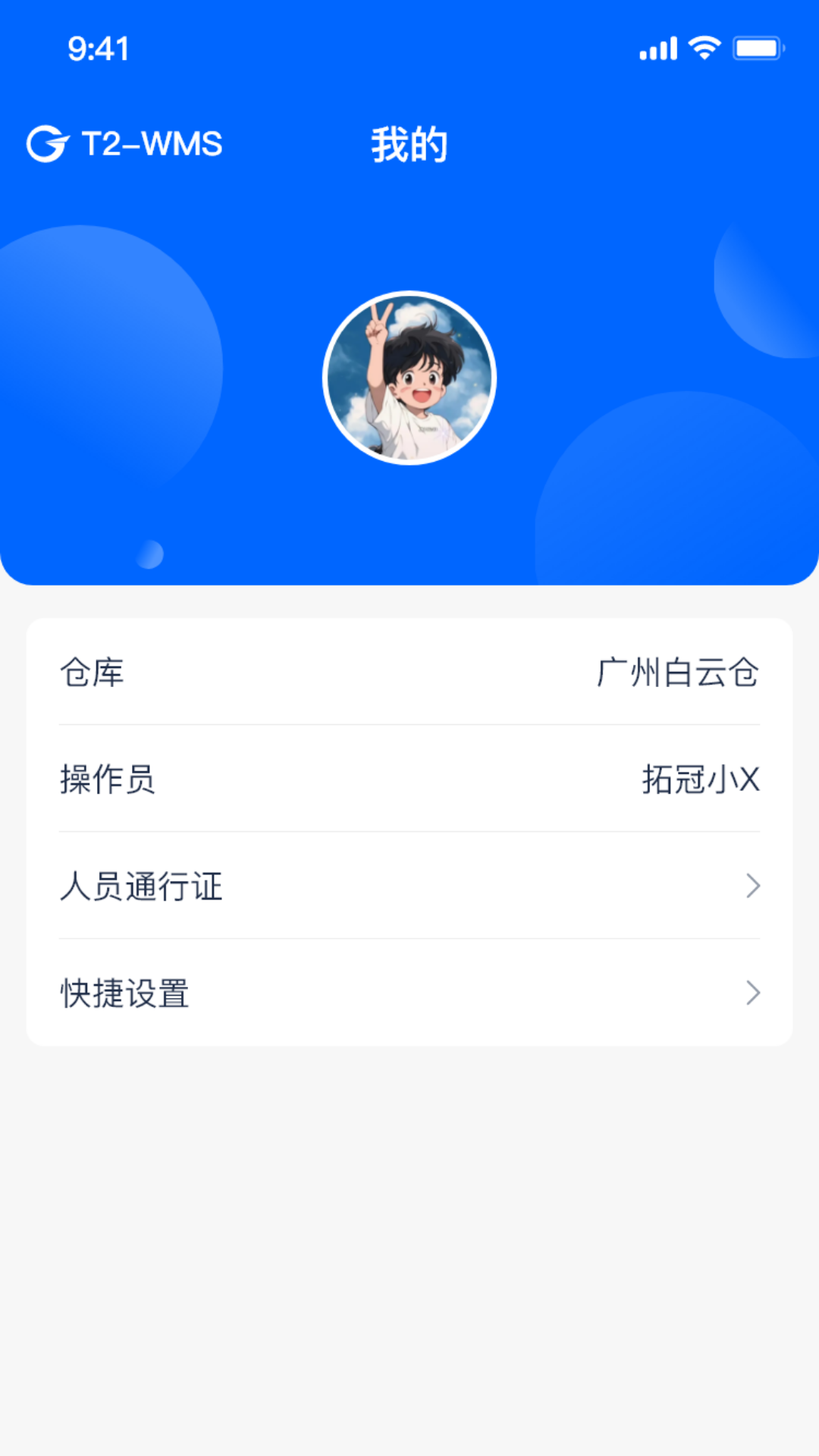Click the T2-WMS header text
The height and width of the screenshot is (1456, 819).
pyautogui.click(x=150, y=143)
